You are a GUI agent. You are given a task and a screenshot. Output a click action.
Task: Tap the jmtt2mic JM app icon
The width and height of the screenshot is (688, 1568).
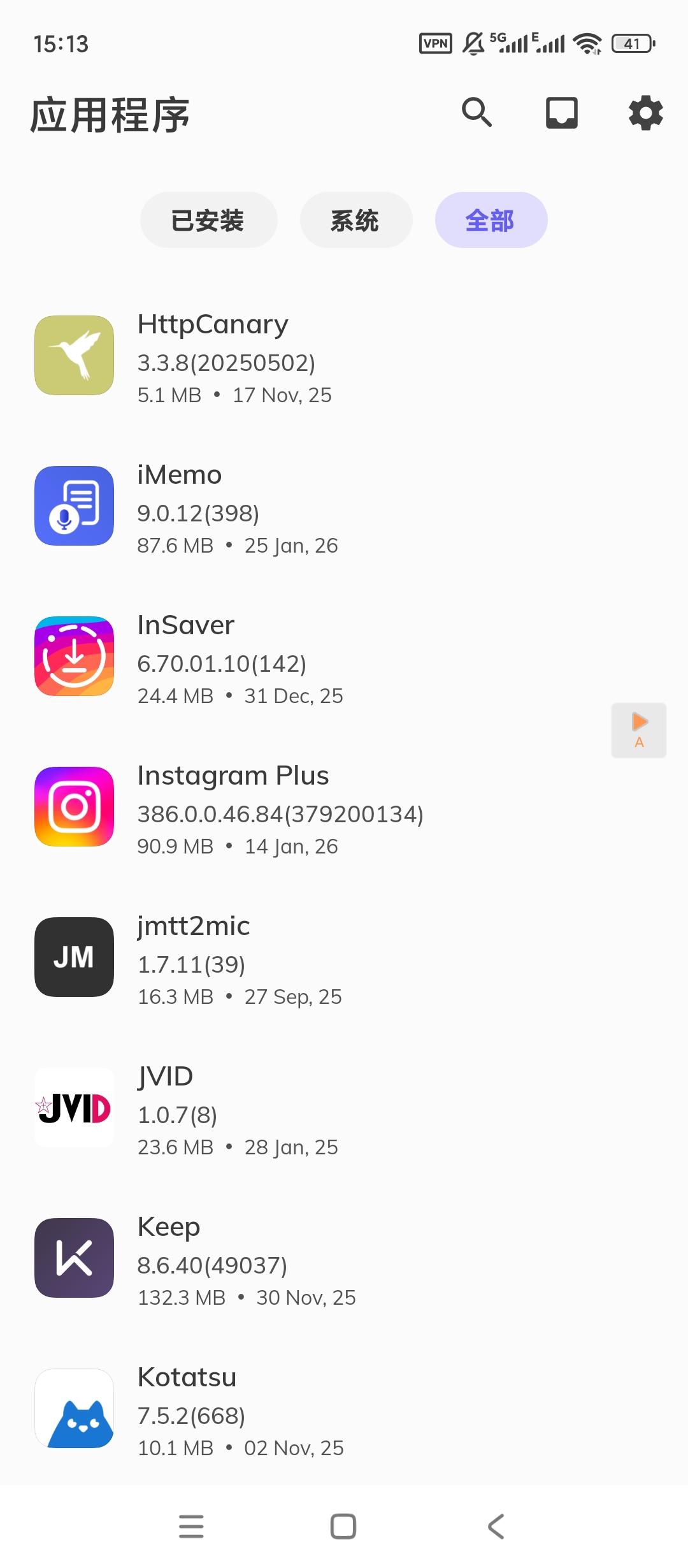(73, 957)
